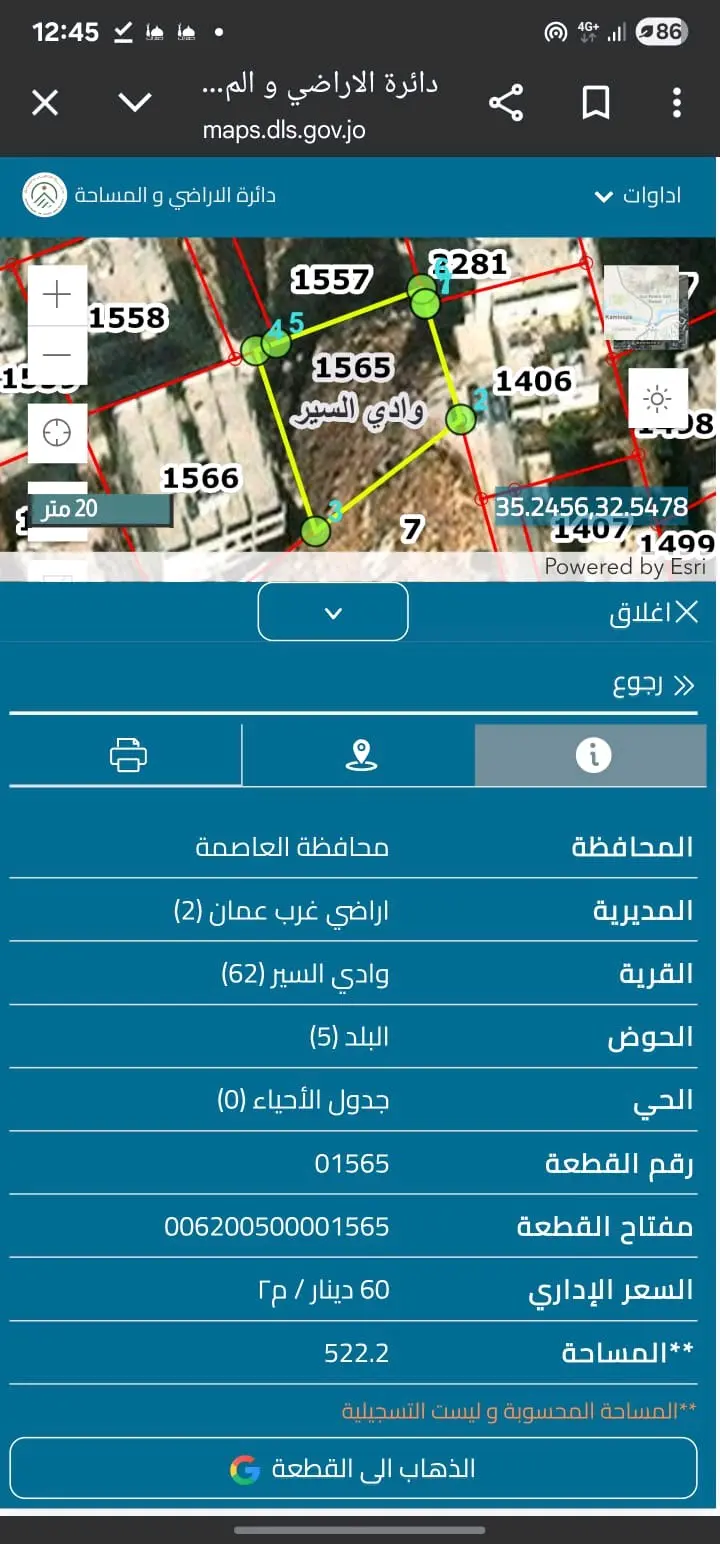The height and width of the screenshot is (1544, 720).
Task: Switch to the location pin tab
Action: [358, 755]
